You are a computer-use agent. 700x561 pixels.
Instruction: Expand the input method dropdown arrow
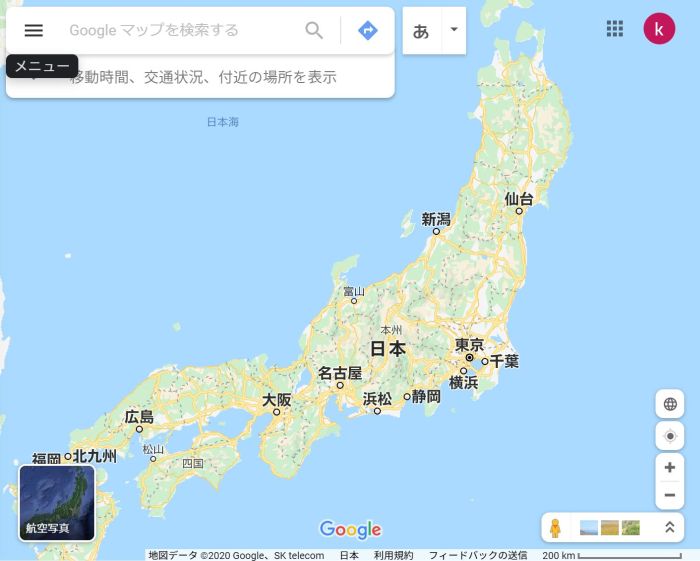pos(454,30)
